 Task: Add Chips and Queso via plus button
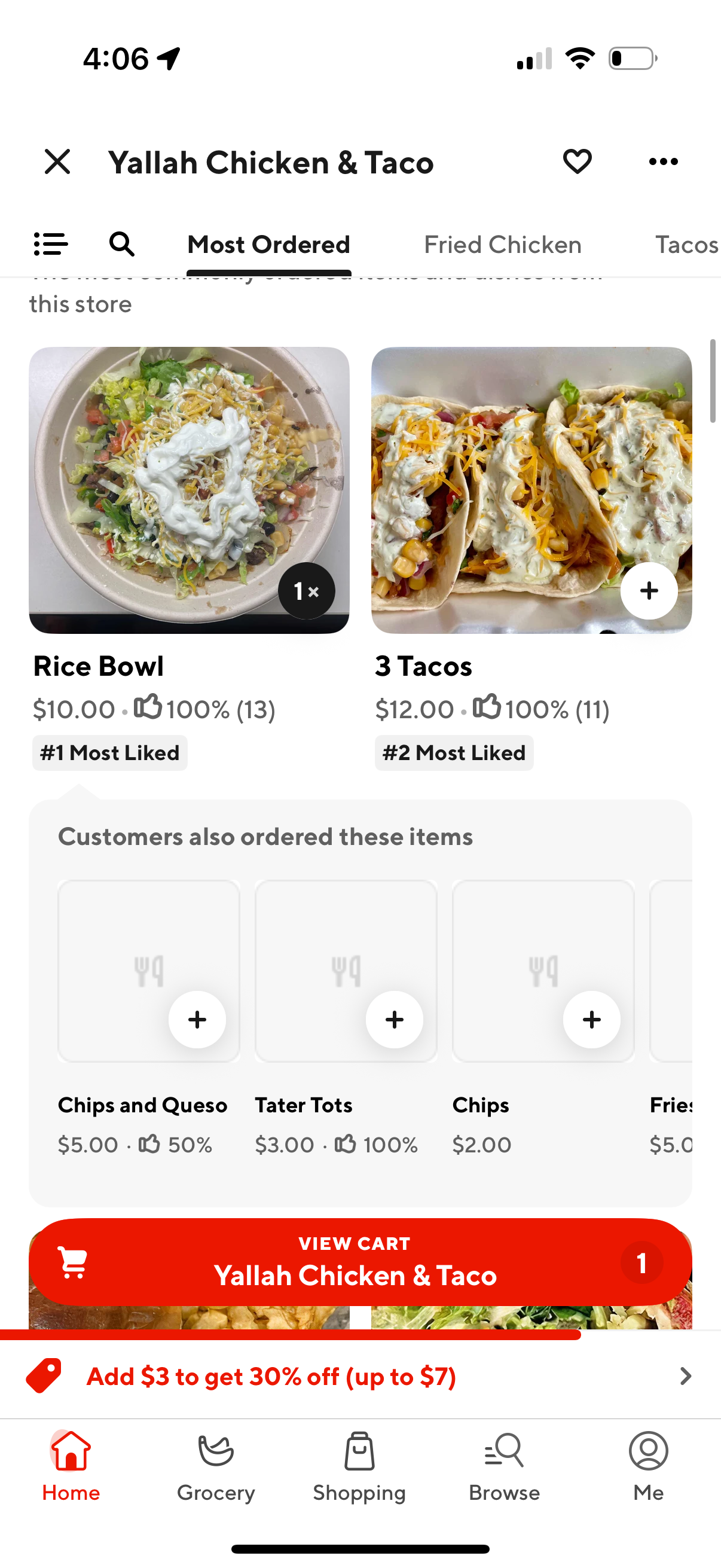point(197,1020)
